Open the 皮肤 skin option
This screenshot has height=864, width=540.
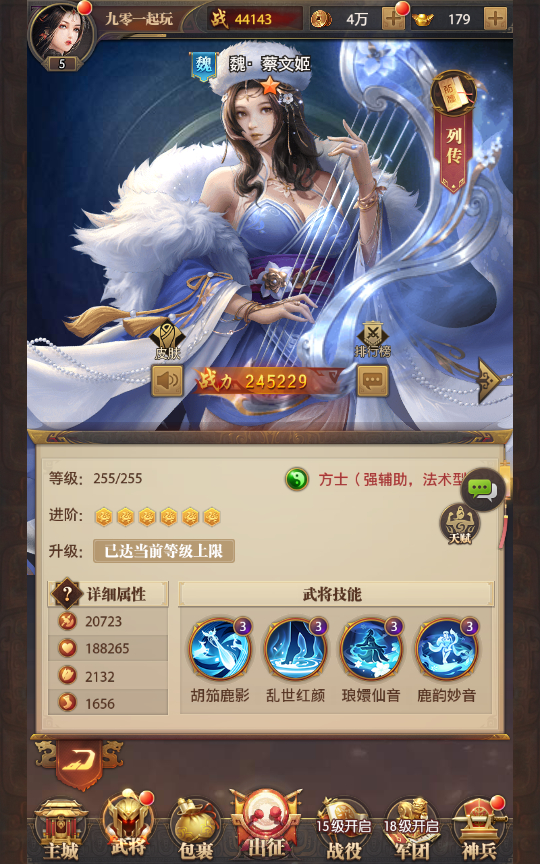(x=167, y=341)
